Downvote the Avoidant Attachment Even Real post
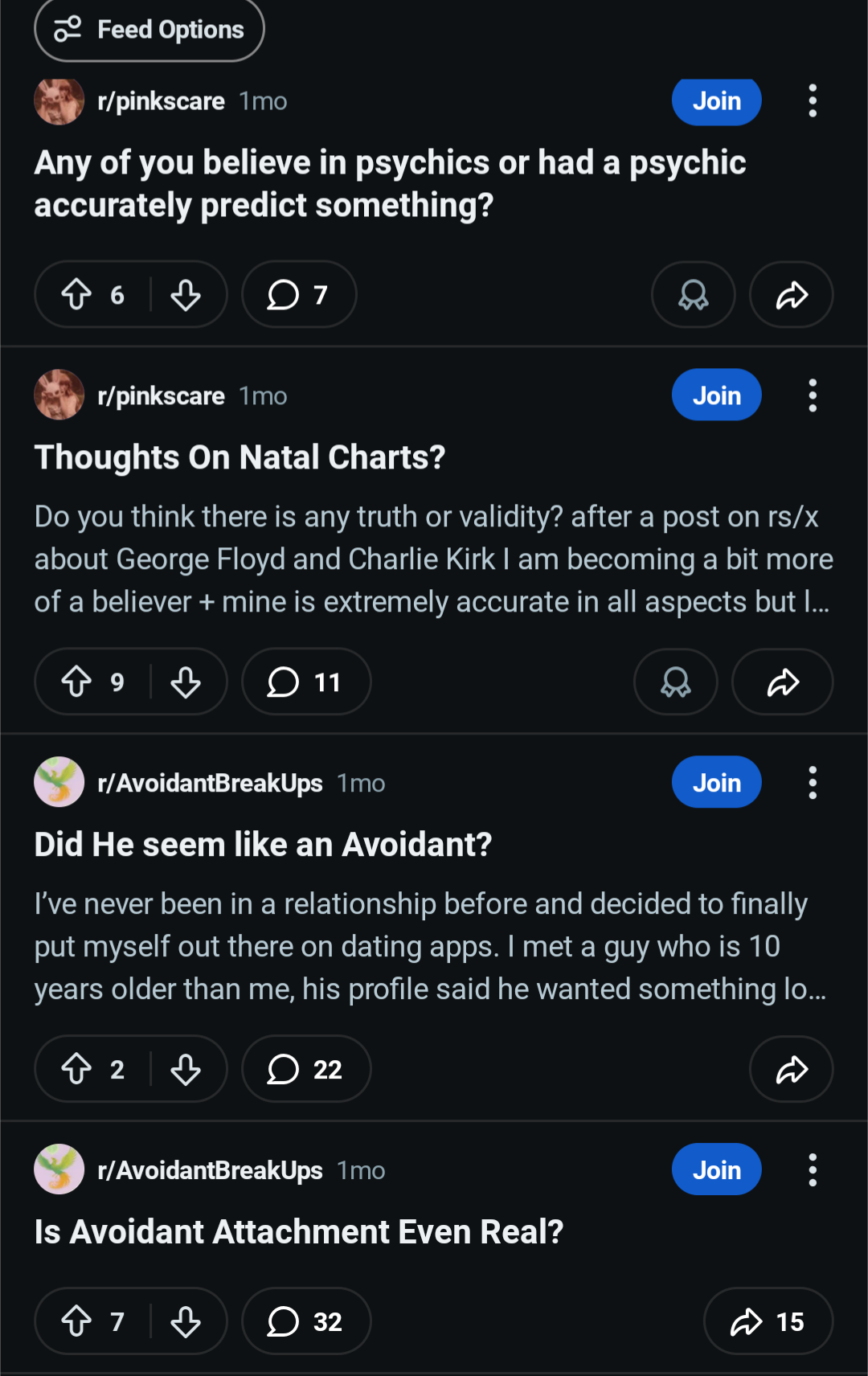The width and height of the screenshot is (868, 1376). point(186,1322)
